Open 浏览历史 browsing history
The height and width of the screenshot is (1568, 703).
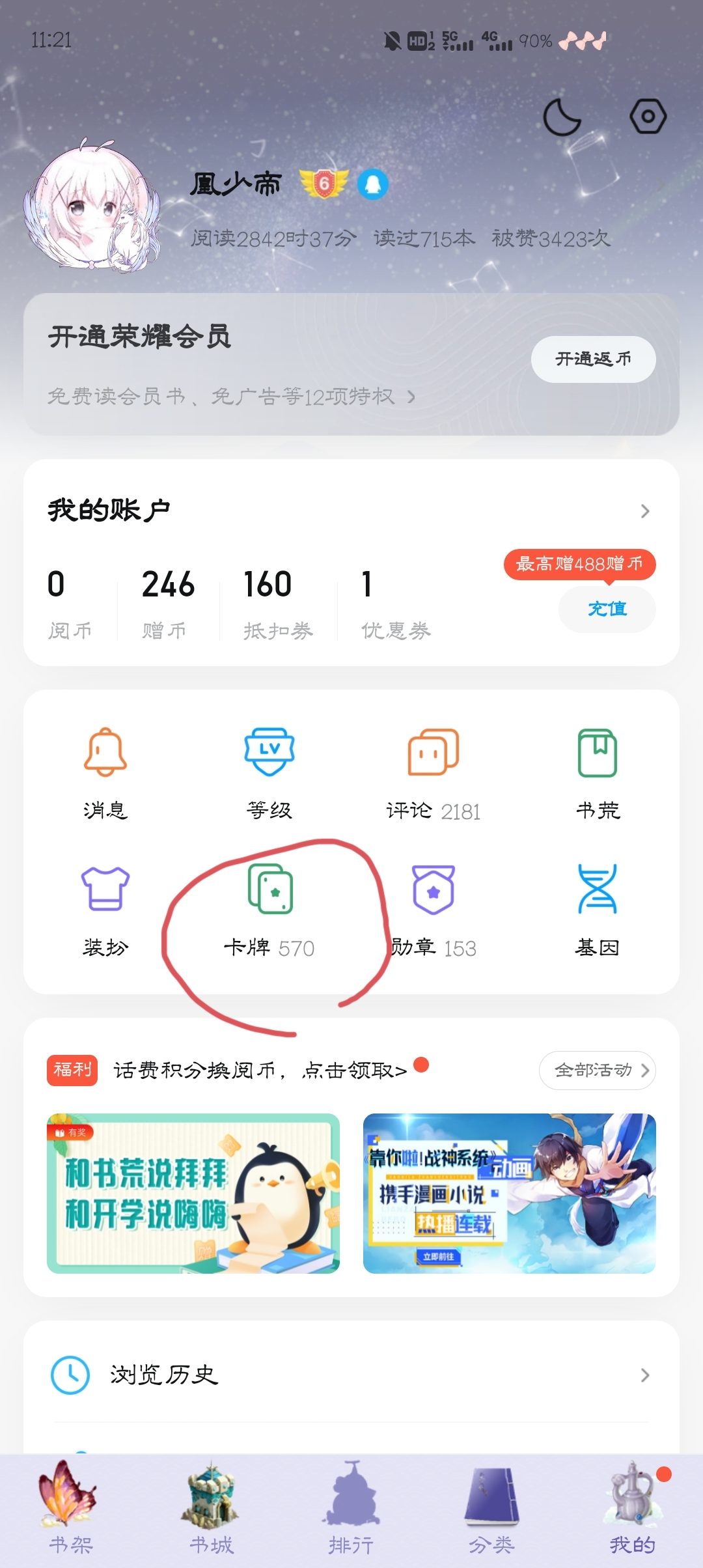click(x=351, y=1375)
